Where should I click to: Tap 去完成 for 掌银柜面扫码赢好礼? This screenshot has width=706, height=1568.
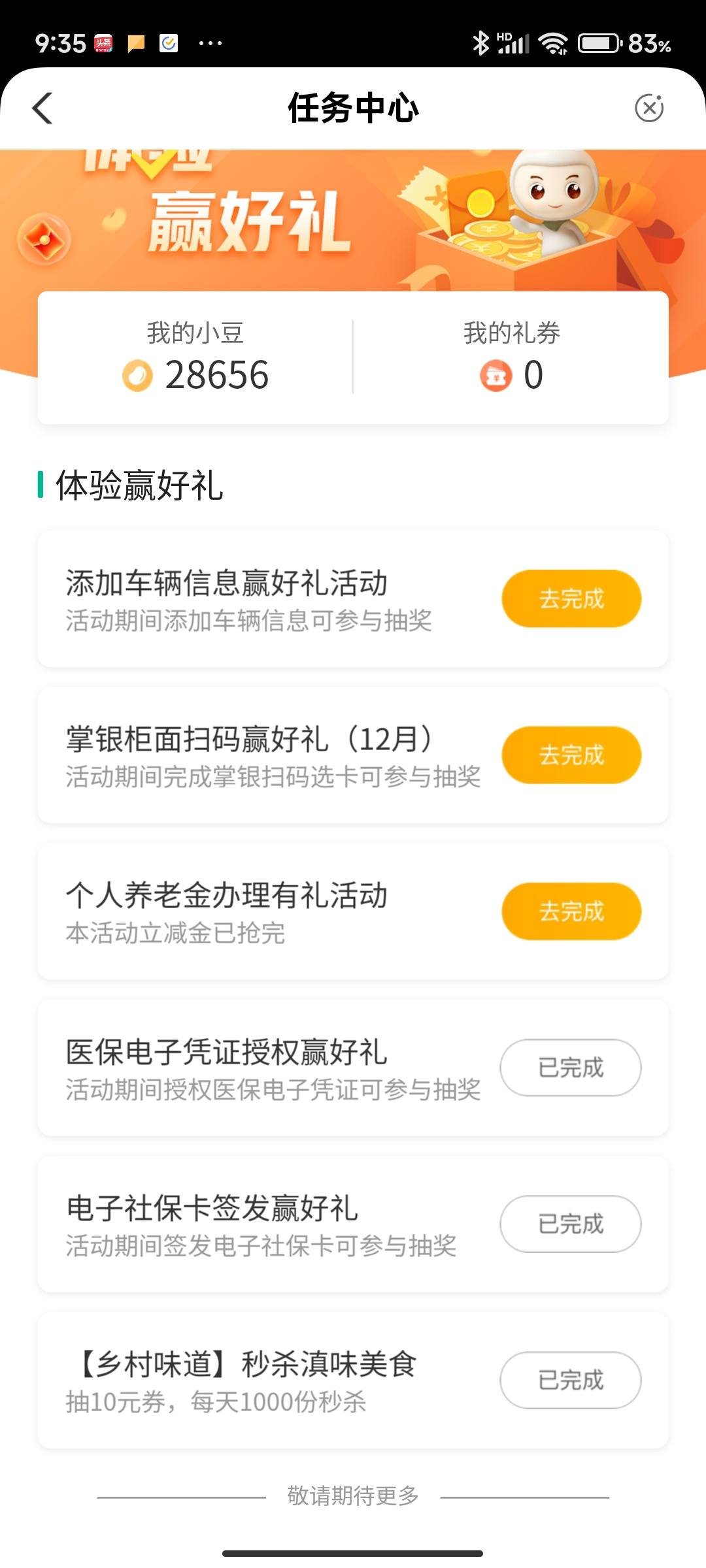[571, 755]
